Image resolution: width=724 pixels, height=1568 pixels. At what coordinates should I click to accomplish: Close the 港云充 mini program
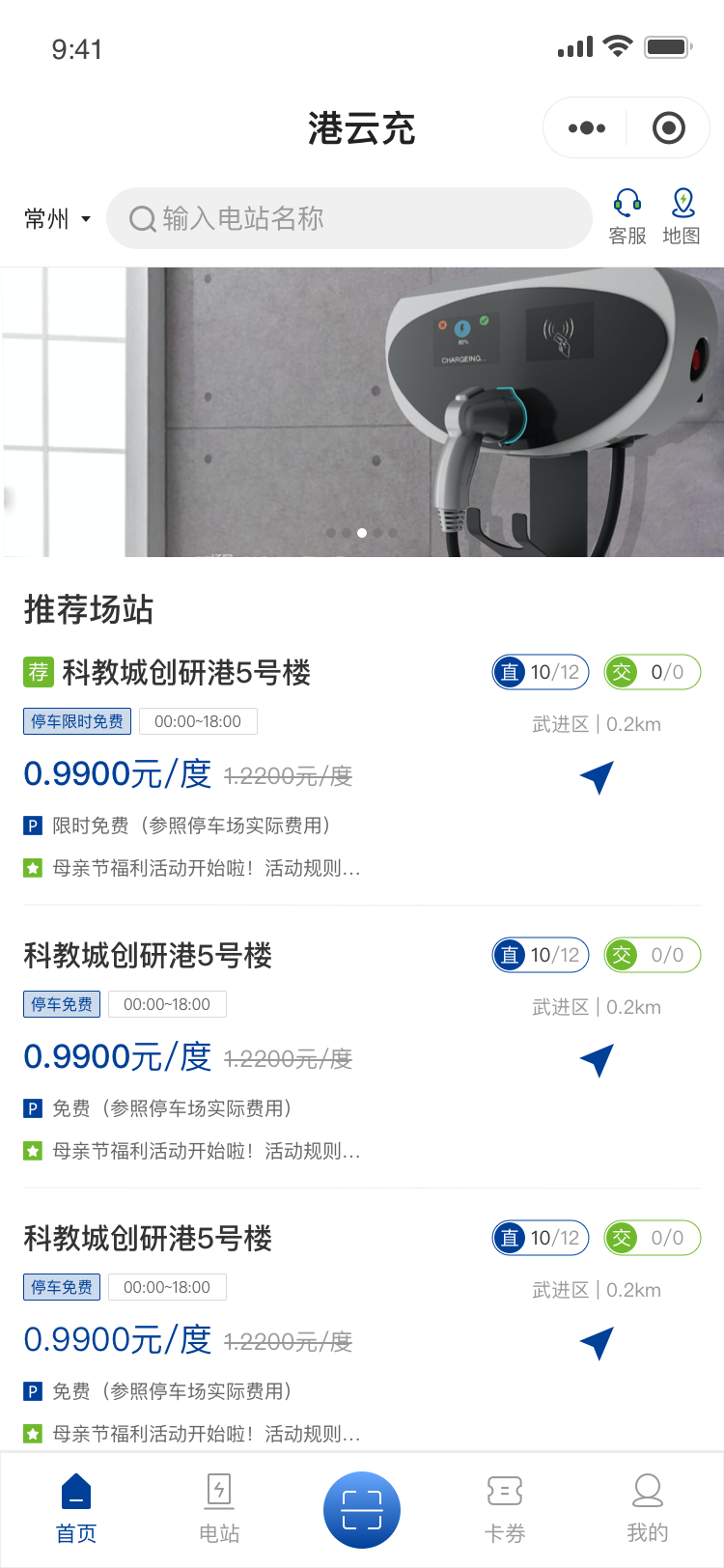tap(668, 127)
